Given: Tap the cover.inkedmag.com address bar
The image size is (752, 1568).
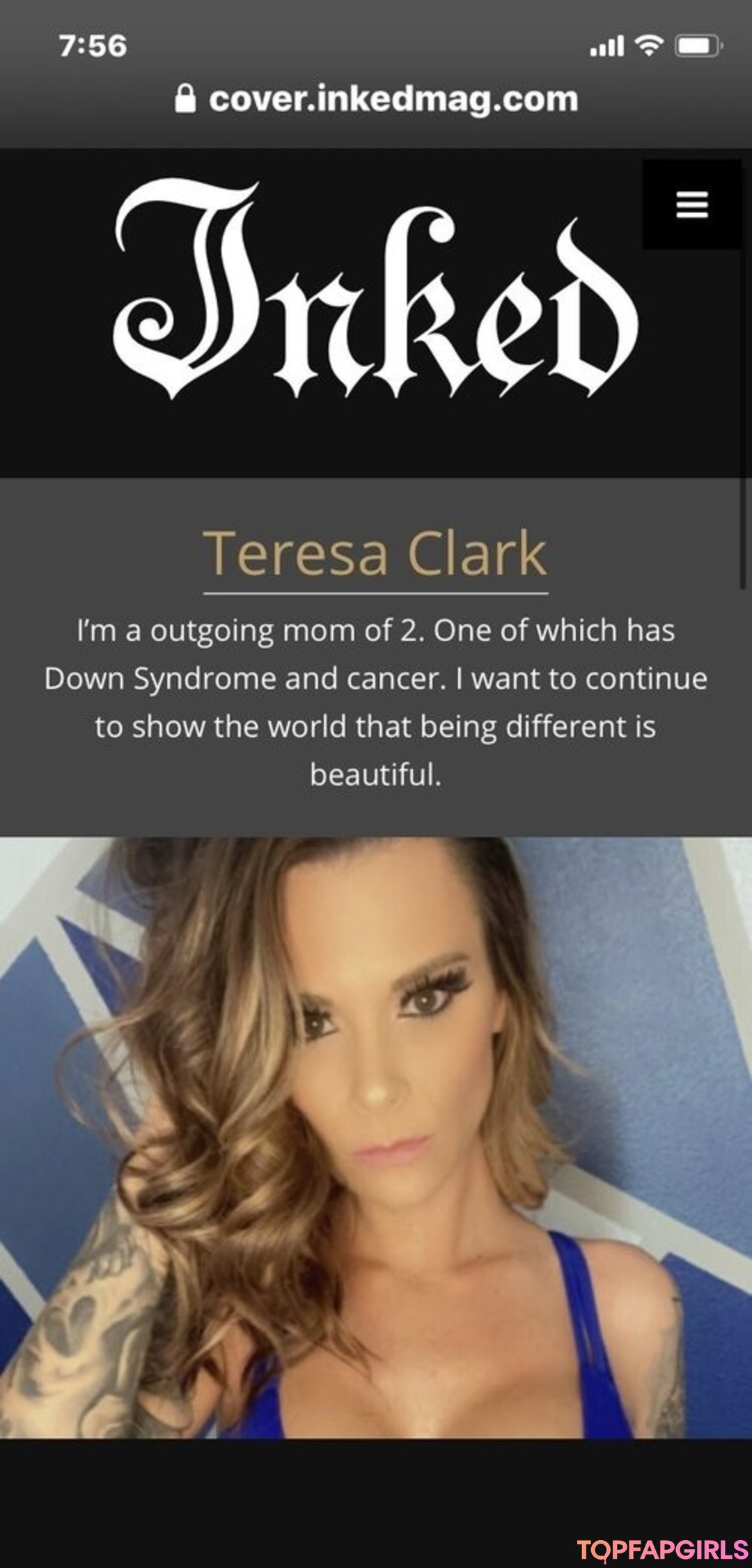Looking at the screenshot, I should [x=377, y=99].
